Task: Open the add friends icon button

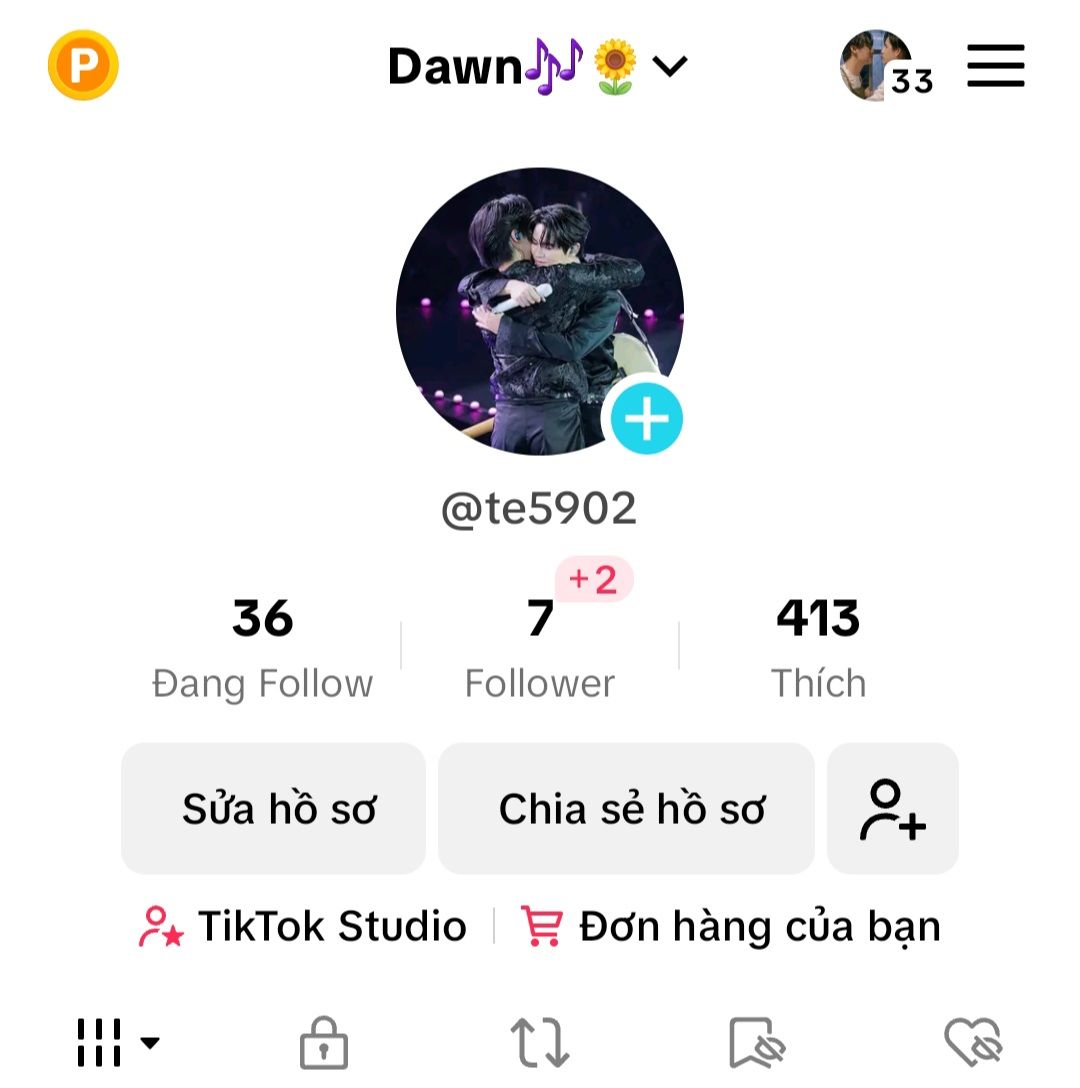Action: tap(892, 808)
